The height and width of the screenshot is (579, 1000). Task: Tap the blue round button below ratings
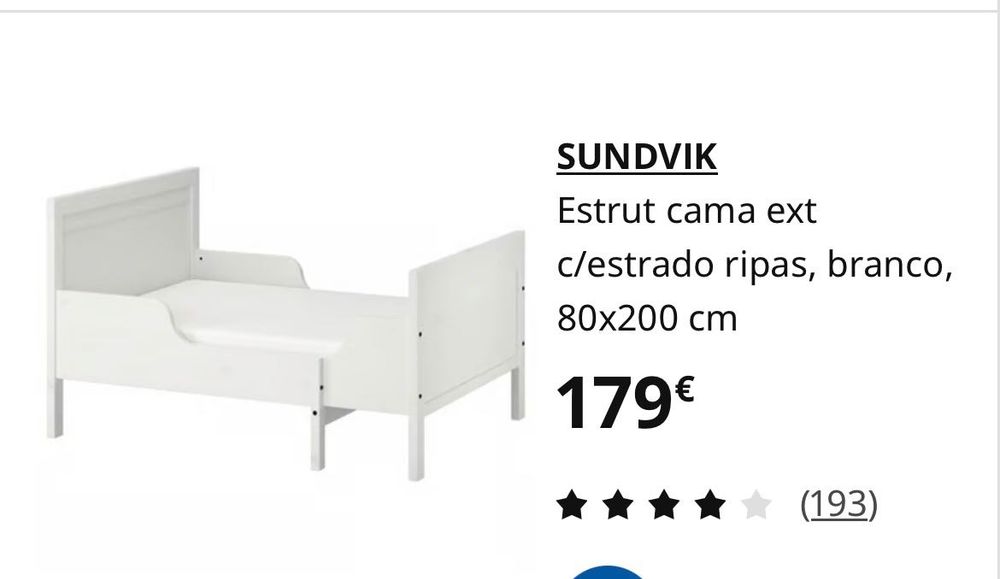point(608,572)
